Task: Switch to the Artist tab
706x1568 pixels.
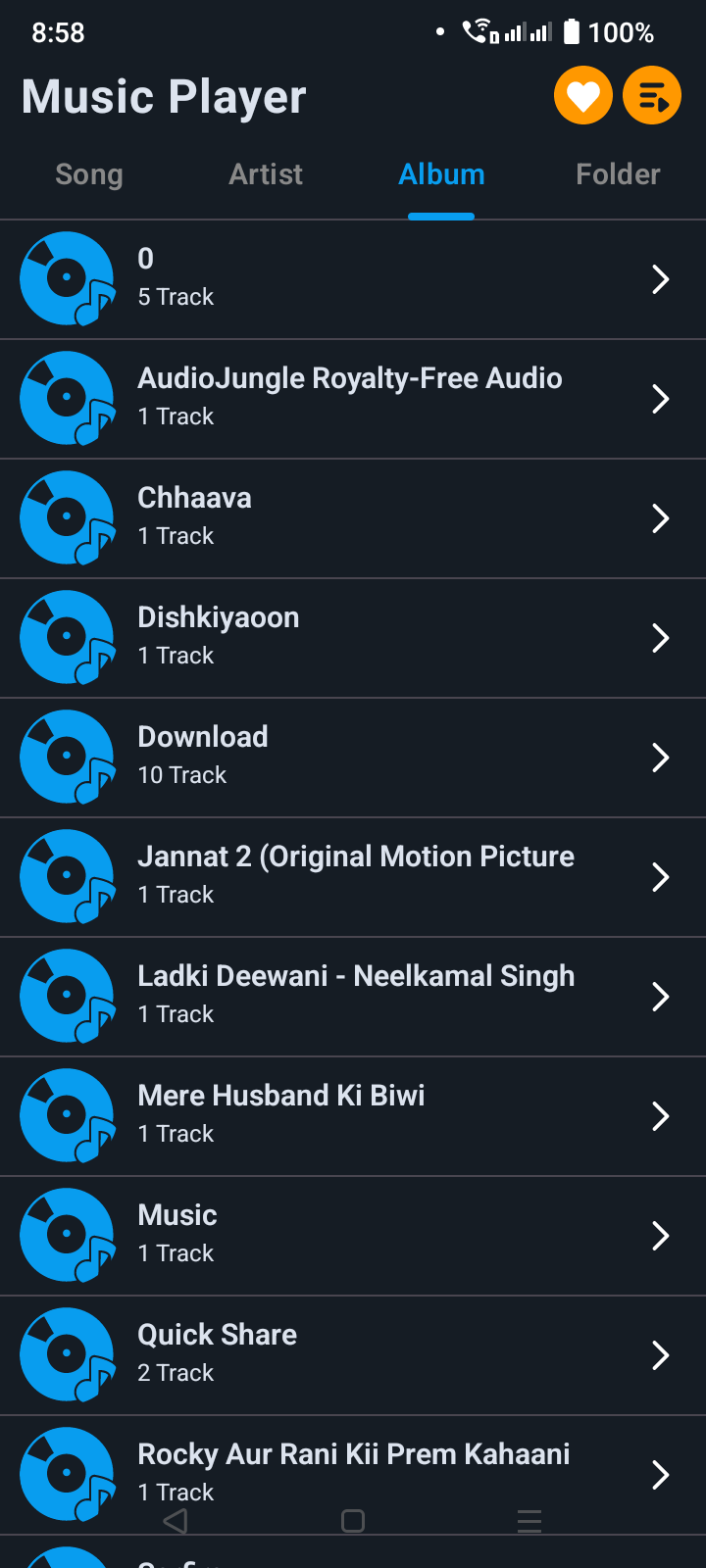Action: (266, 174)
